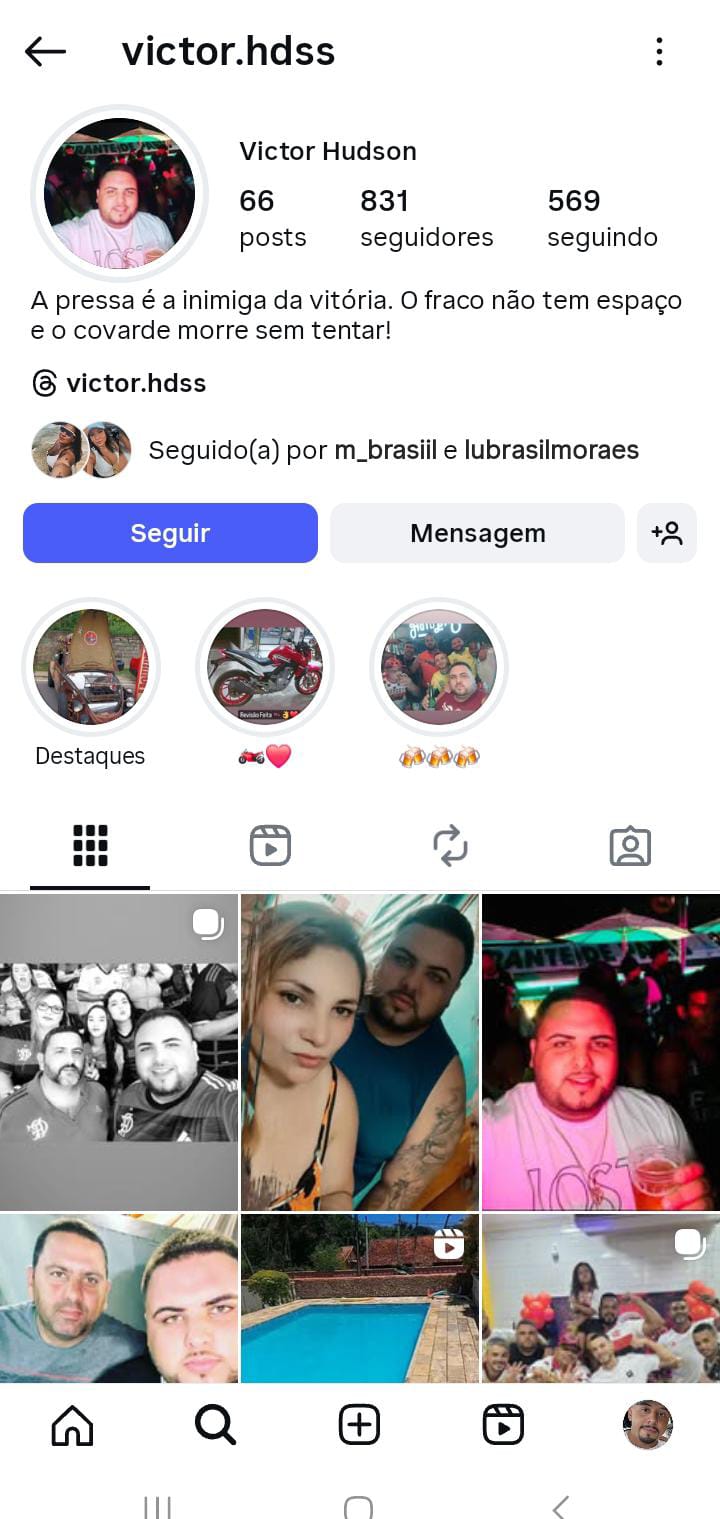The height and width of the screenshot is (1519, 720).
Task: Tap the suggest similar accounts icon
Action: click(666, 533)
